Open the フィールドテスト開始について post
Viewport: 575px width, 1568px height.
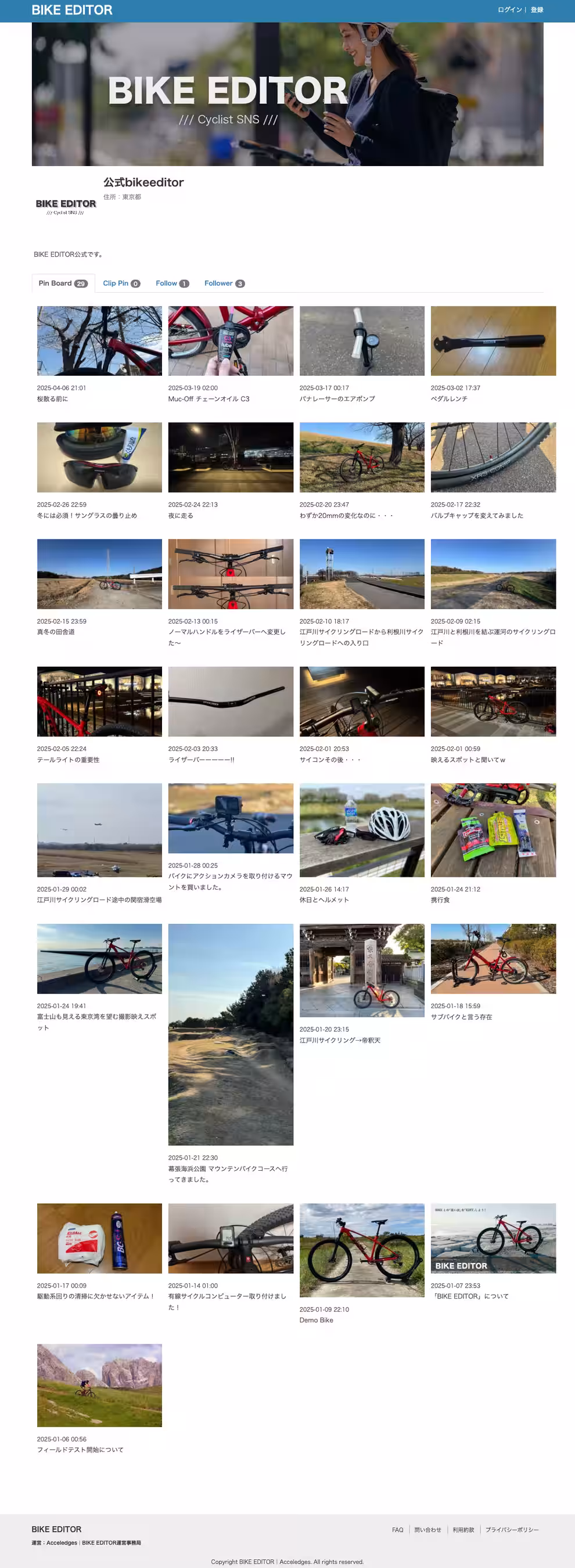pyautogui.click(x=99, y=1385)
